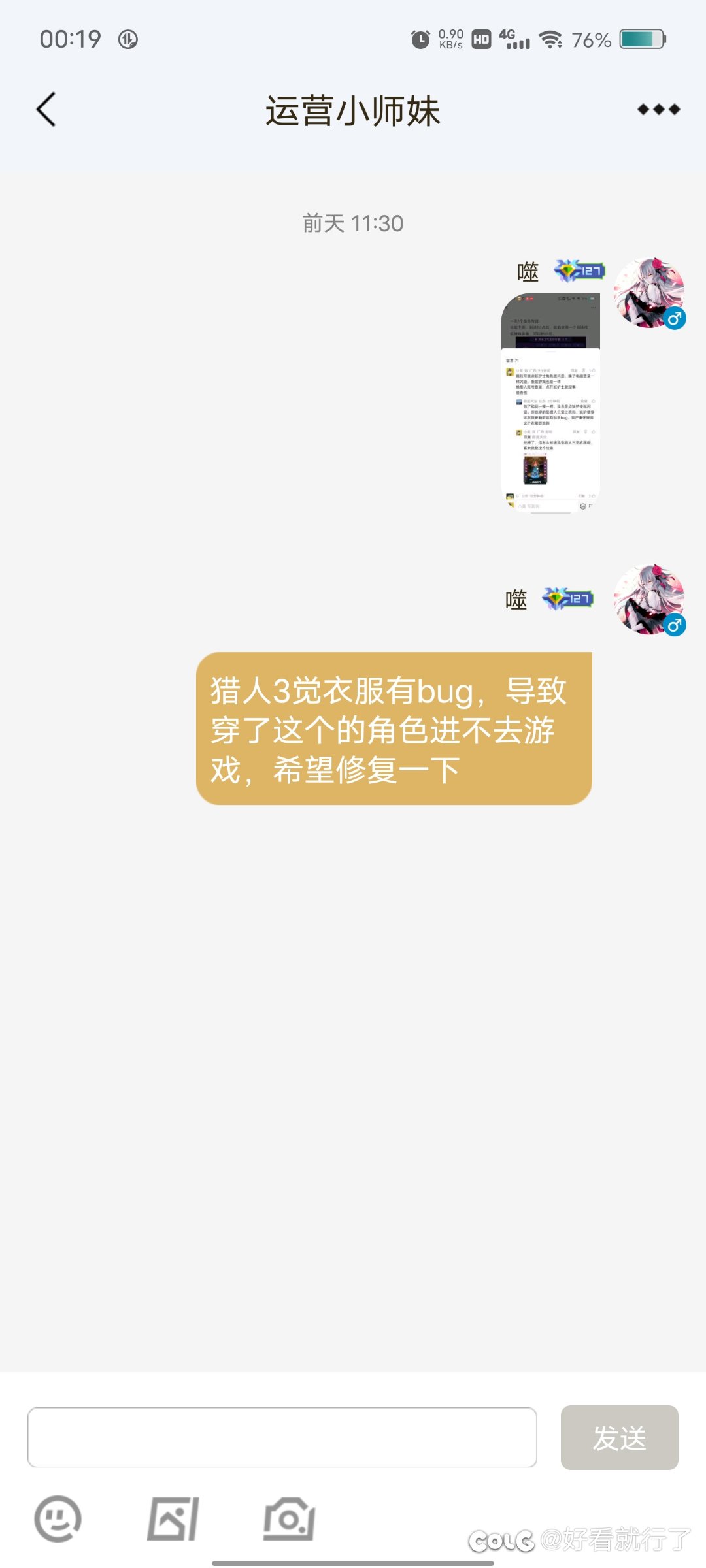The width and height of the screenshot is (706, 1568).
Task: Tap the 发送 send button
Action: (619, 1437)
